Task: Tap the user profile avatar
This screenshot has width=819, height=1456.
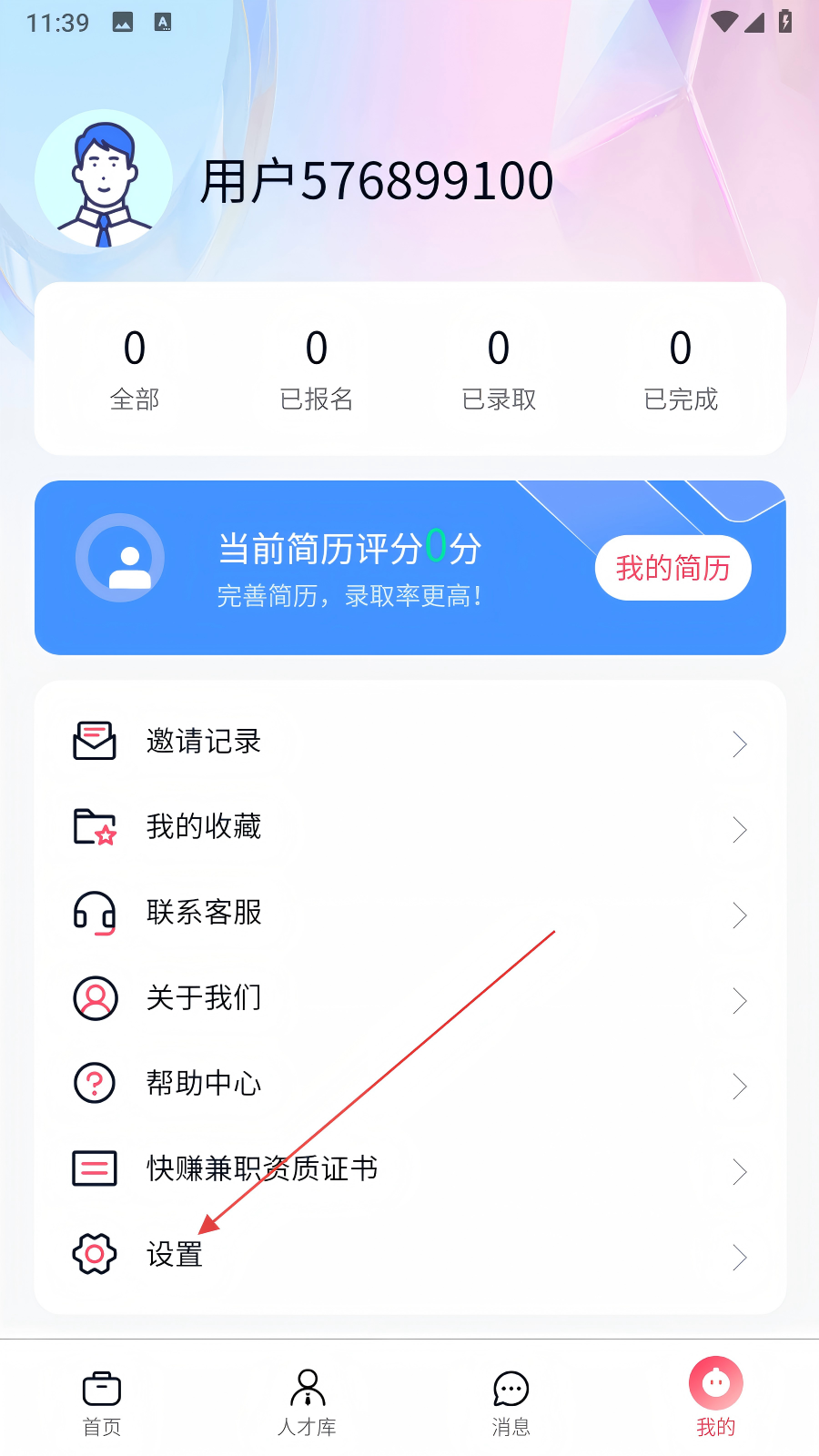Action: tap(104, 179)
